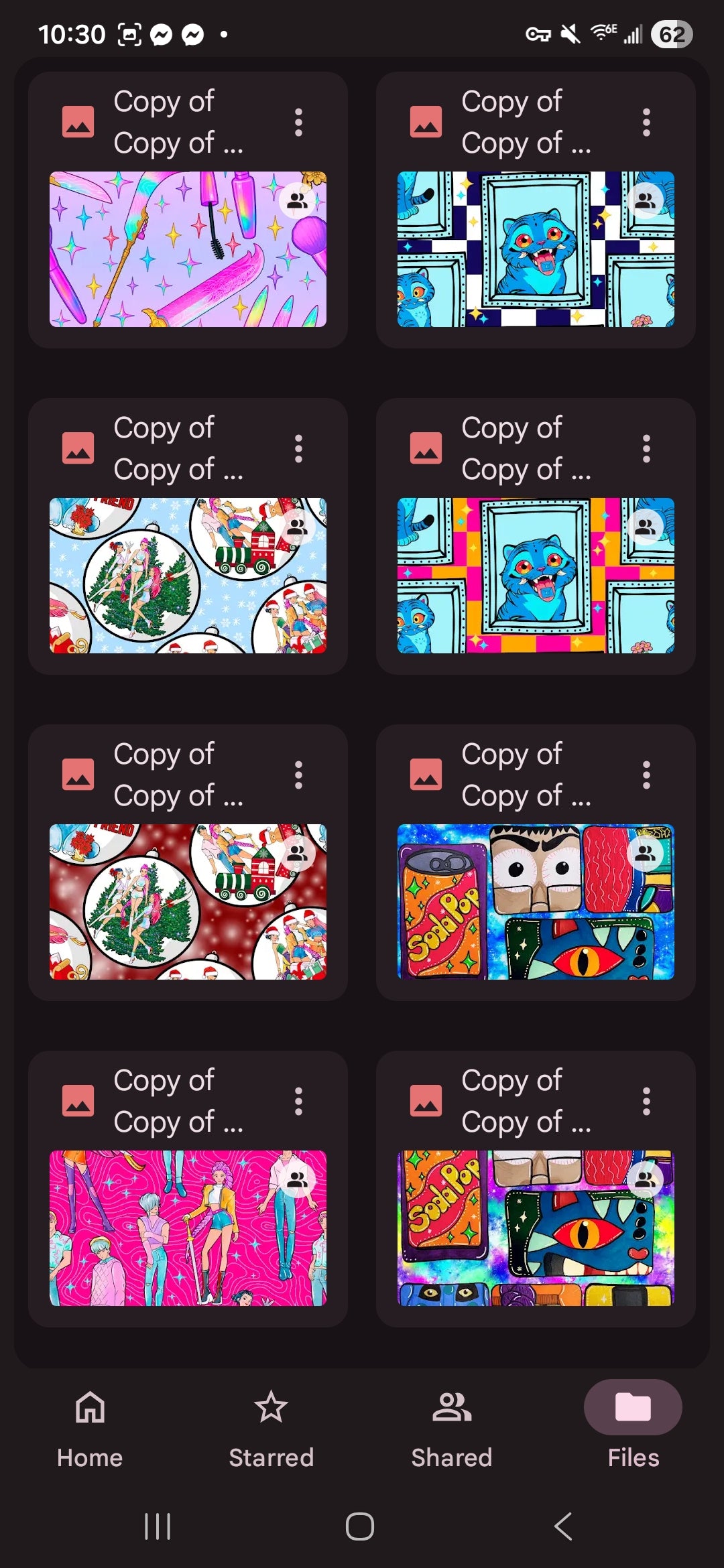Screen dimensions: 724x1568
Task: Open more options for the light blue ornaments file
Action: point(299,449)
